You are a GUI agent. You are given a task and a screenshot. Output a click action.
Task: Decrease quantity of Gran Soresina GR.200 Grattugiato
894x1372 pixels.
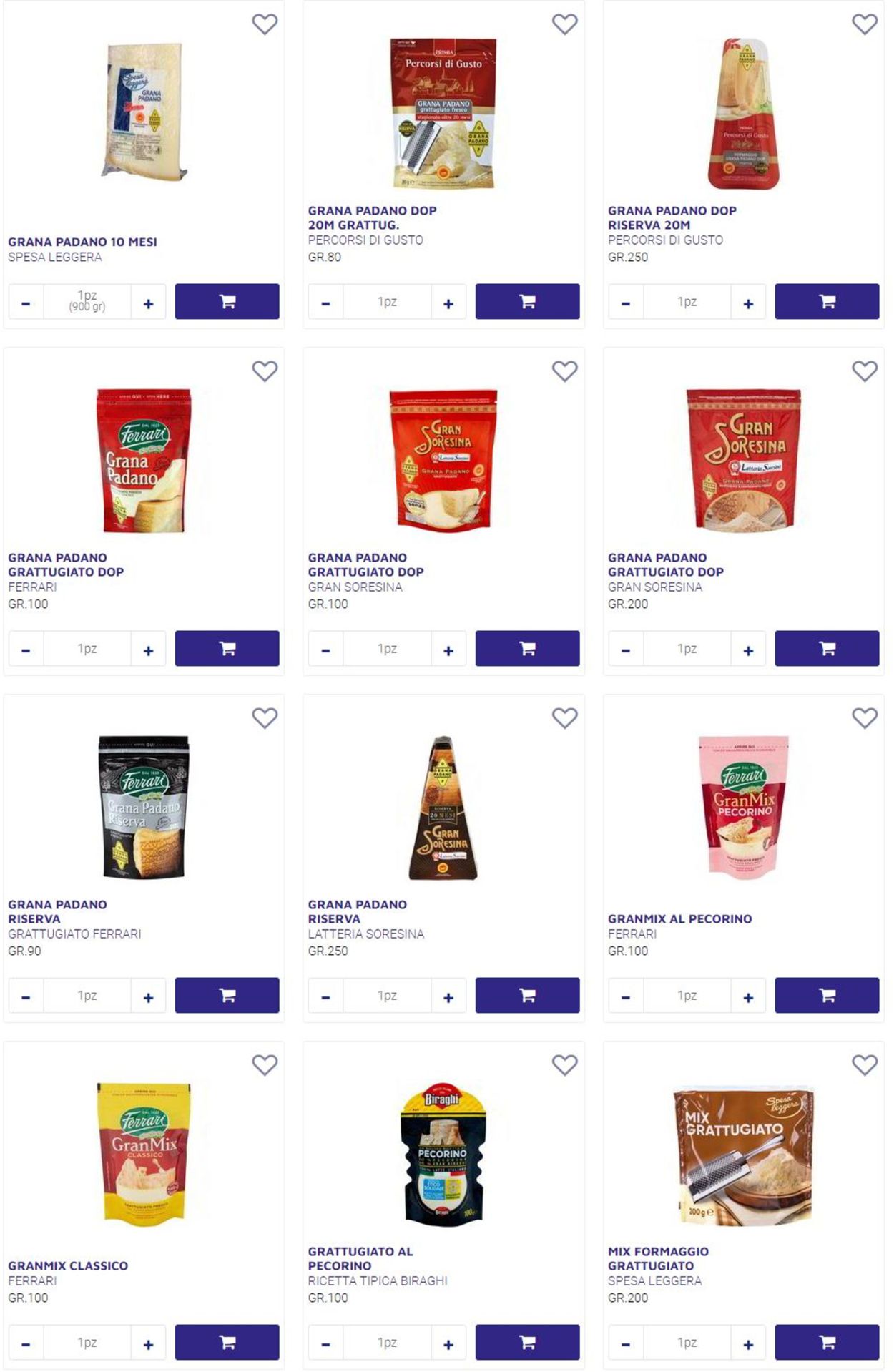(x=626, y=650)
